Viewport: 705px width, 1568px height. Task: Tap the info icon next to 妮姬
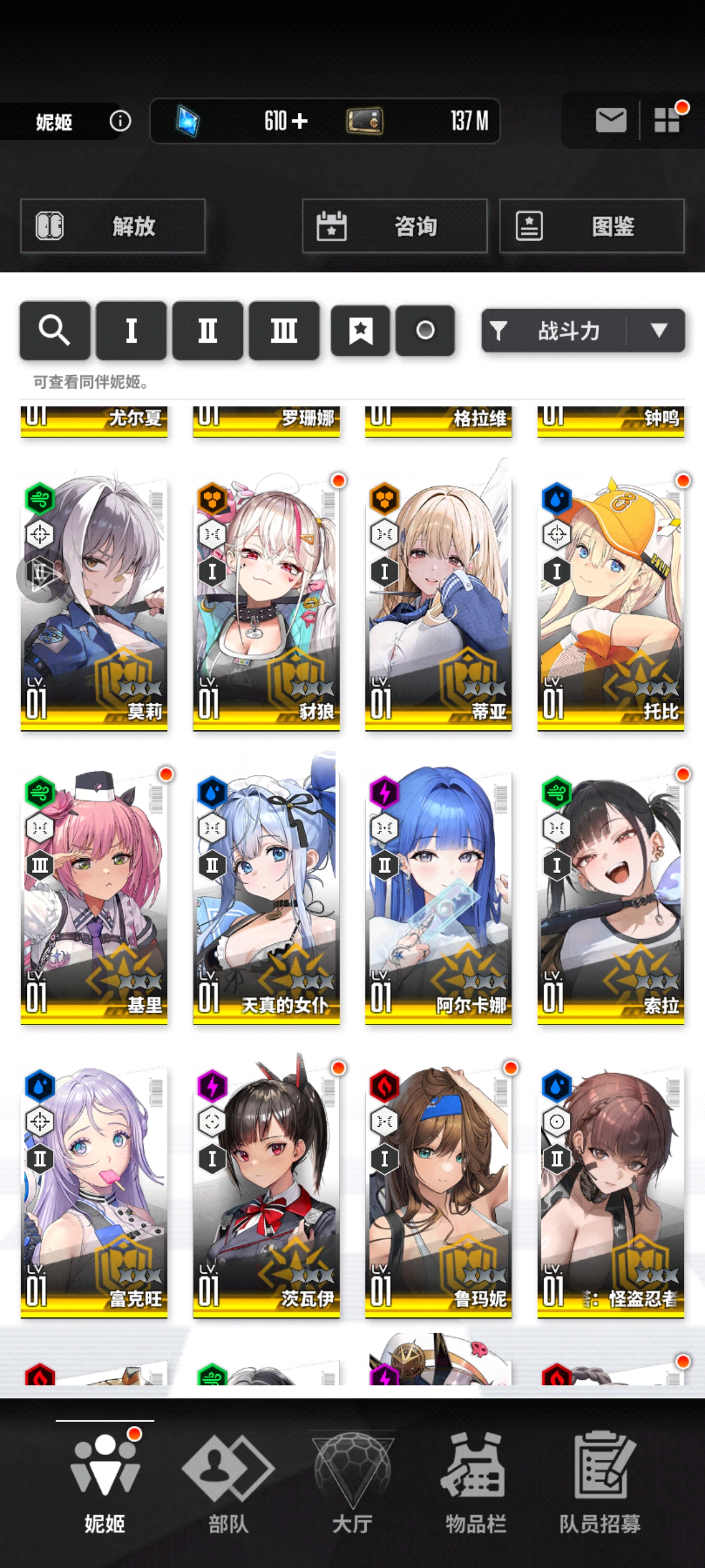point(120,120)
